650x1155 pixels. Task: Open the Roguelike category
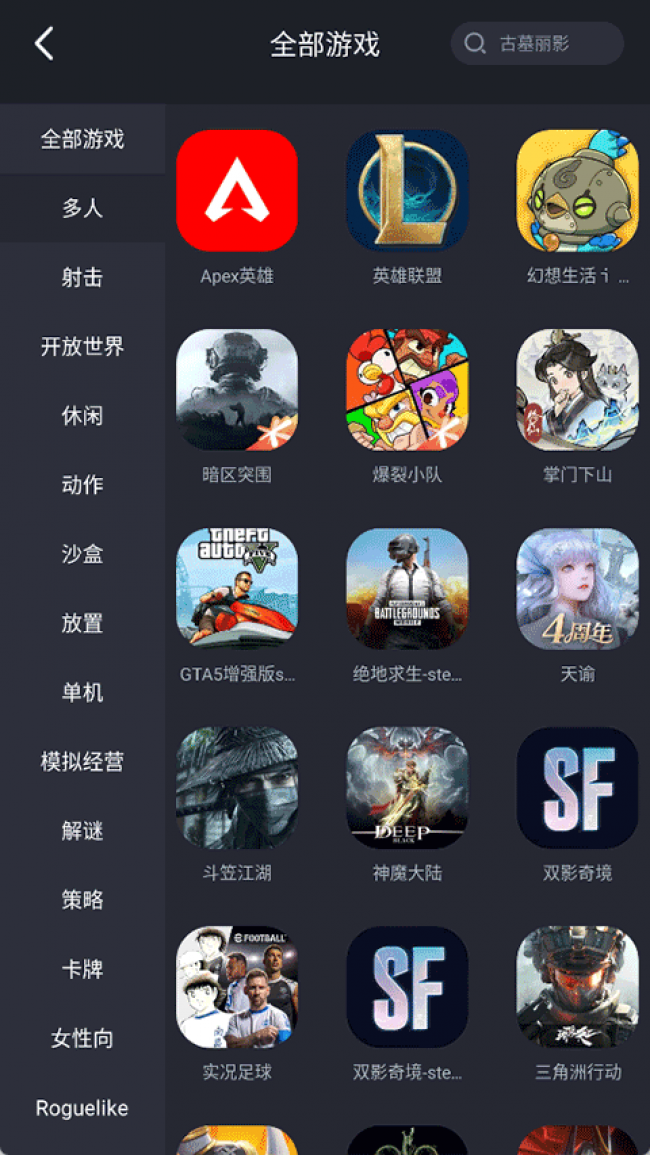(x=82, y=1108)
